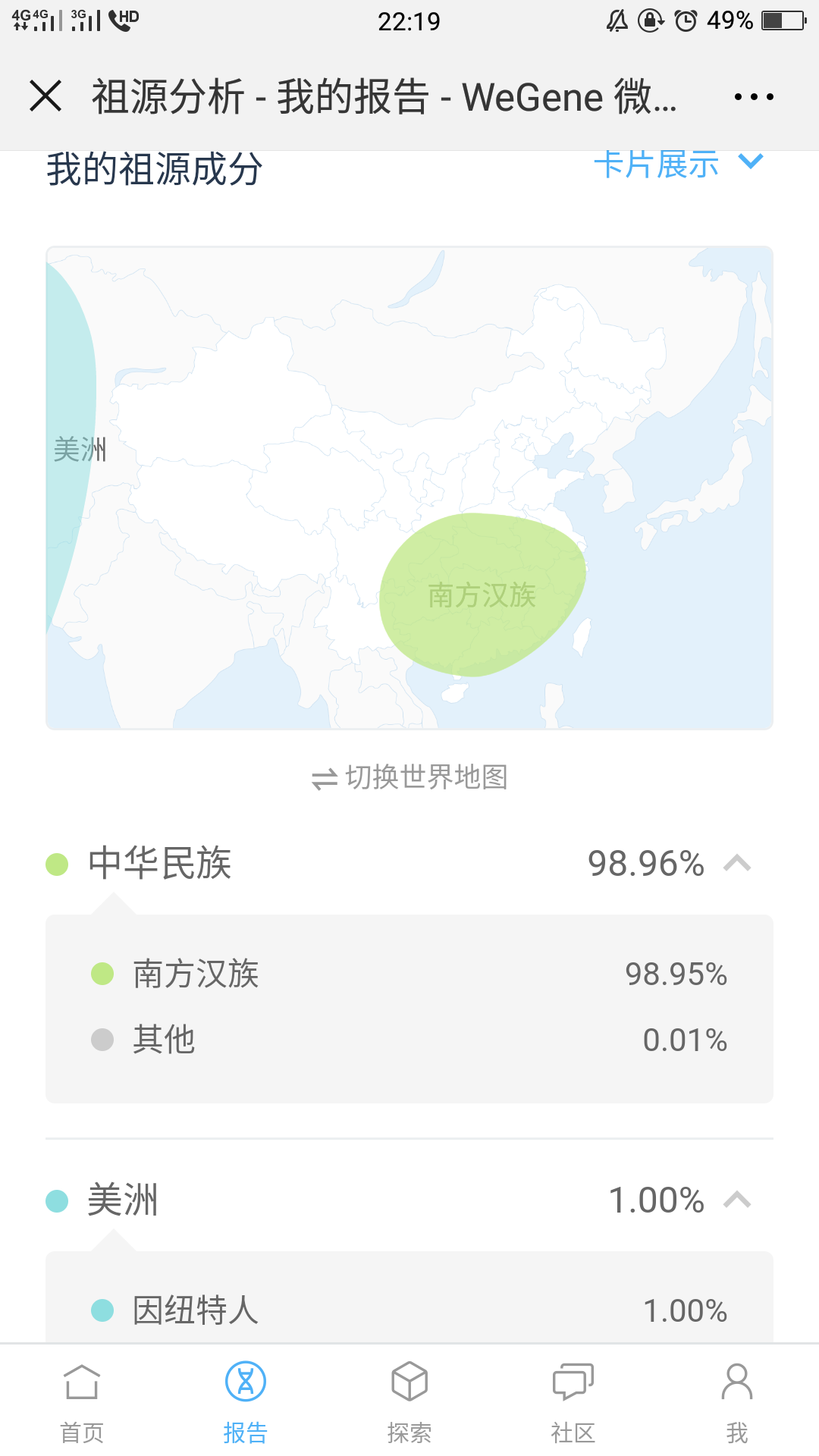This screenshot has height=1456, width=819.
Task: Open the three-dot overflow menu
Action: click(754, 97)
